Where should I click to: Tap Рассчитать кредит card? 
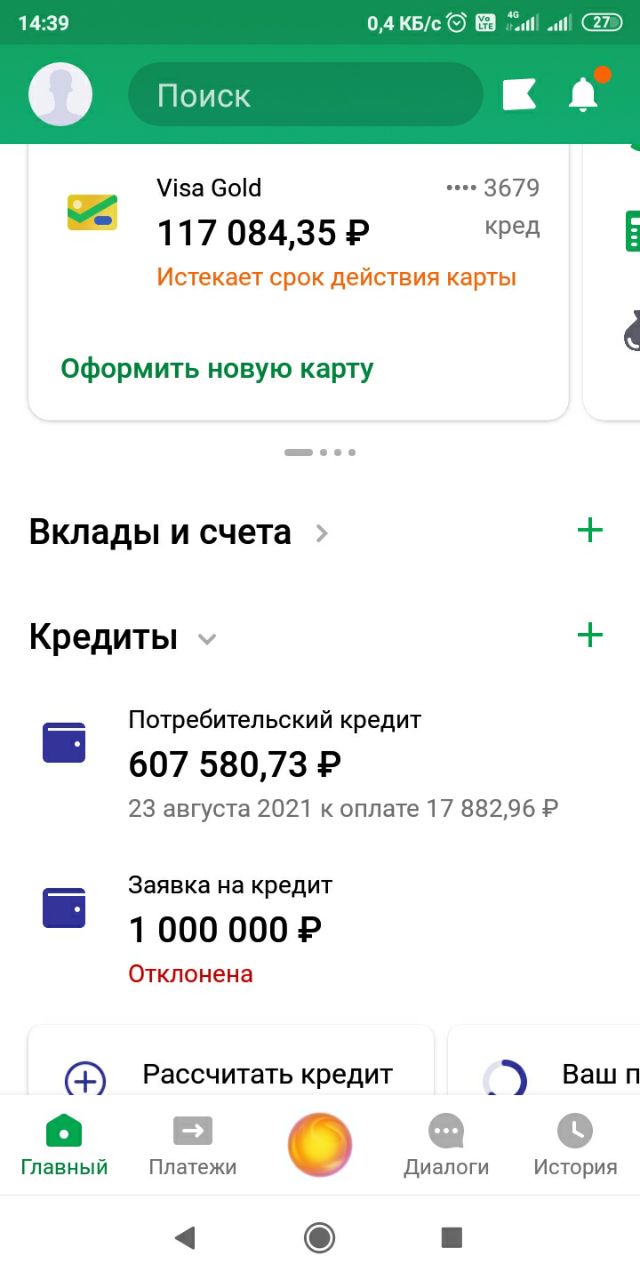[x=232, y=1075]
